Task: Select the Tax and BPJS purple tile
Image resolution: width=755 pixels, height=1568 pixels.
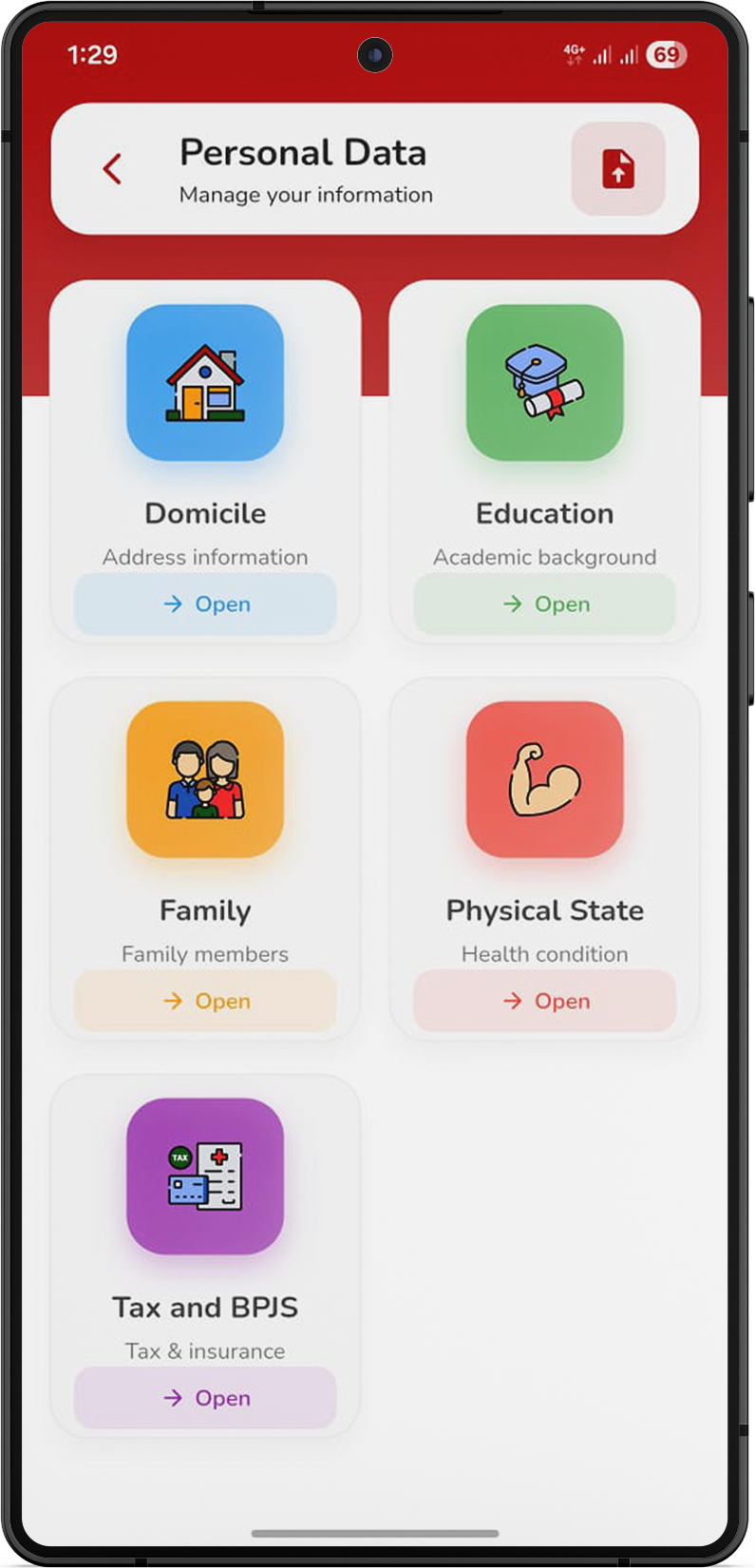Action: (x=205, y=1176)
